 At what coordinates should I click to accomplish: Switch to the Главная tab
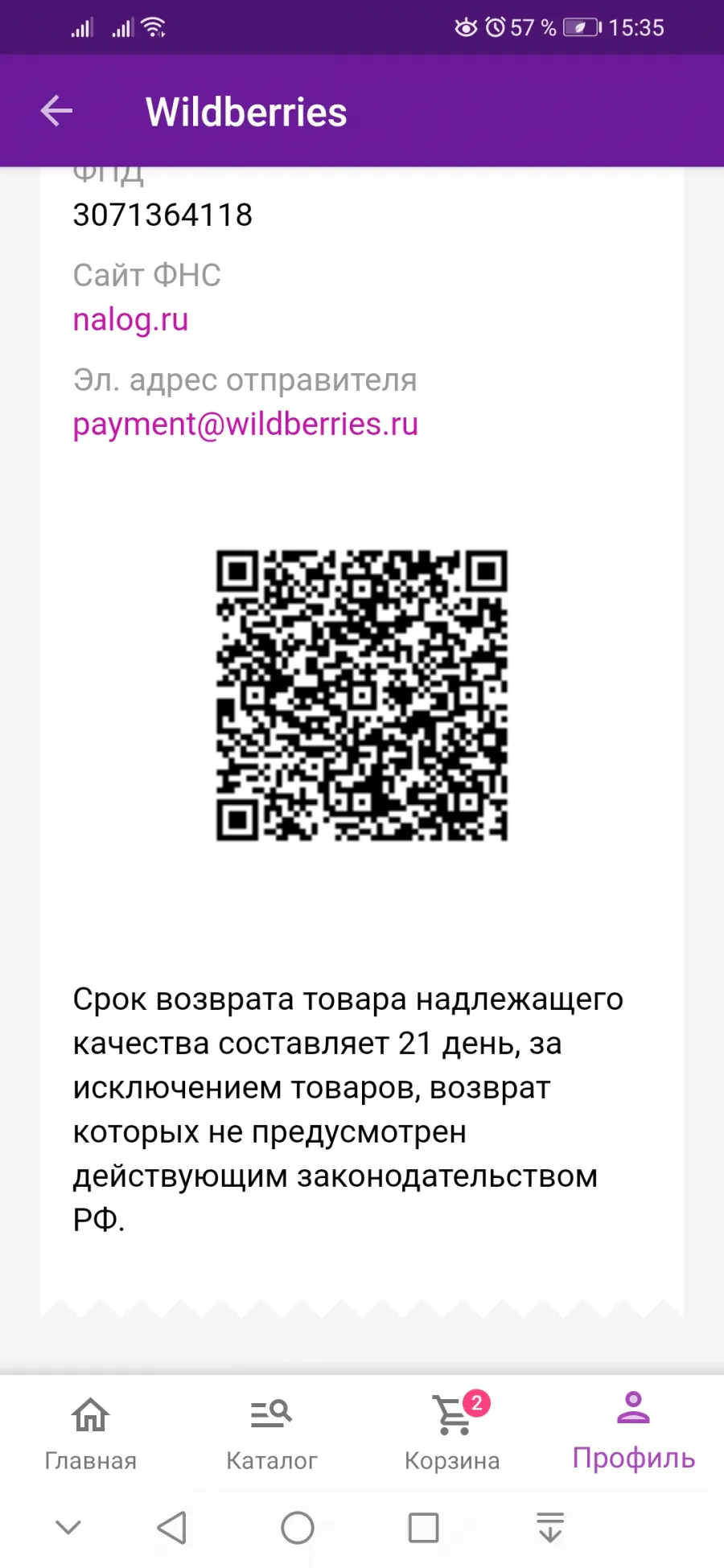point(90,1432)
